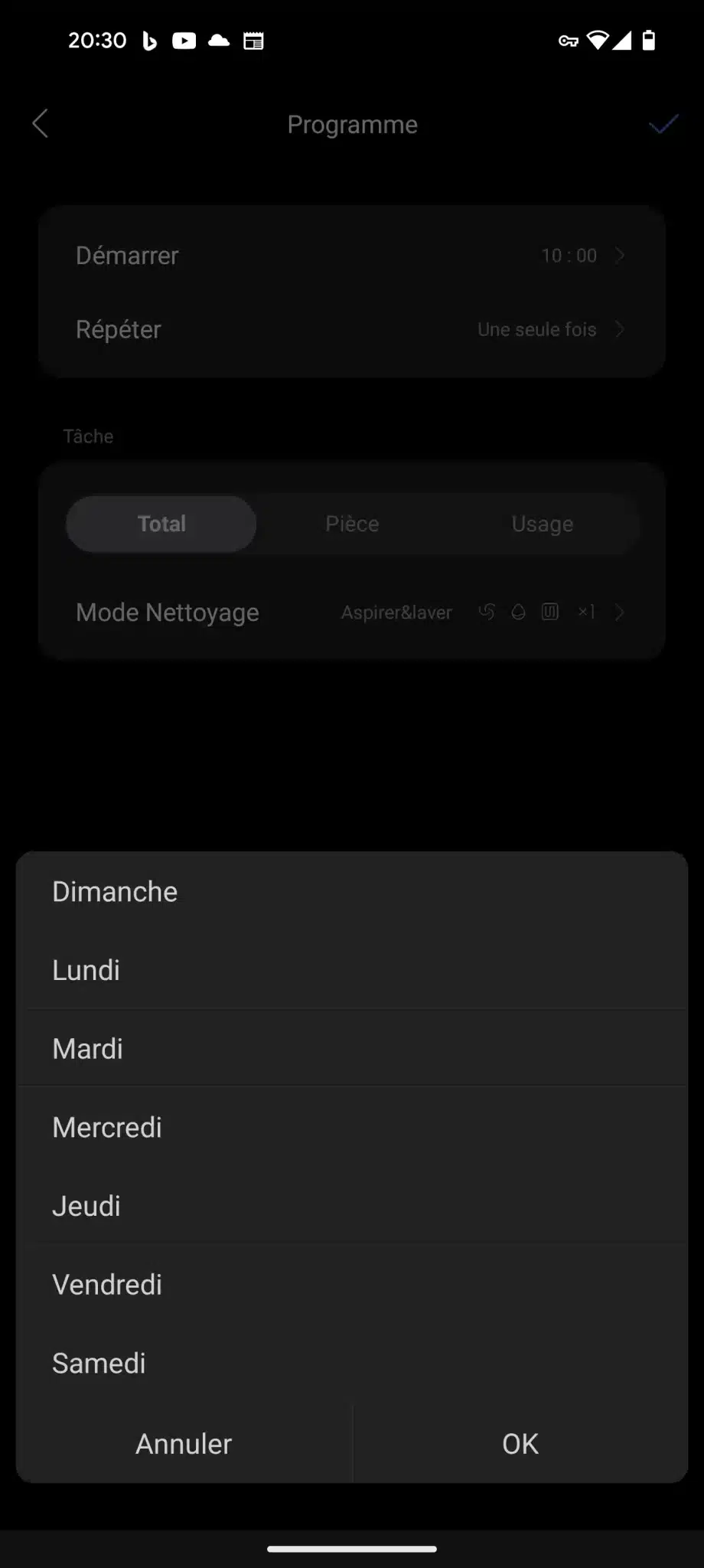
Task: Select Dimanche in the day list
Action: (x=115, y=892)
